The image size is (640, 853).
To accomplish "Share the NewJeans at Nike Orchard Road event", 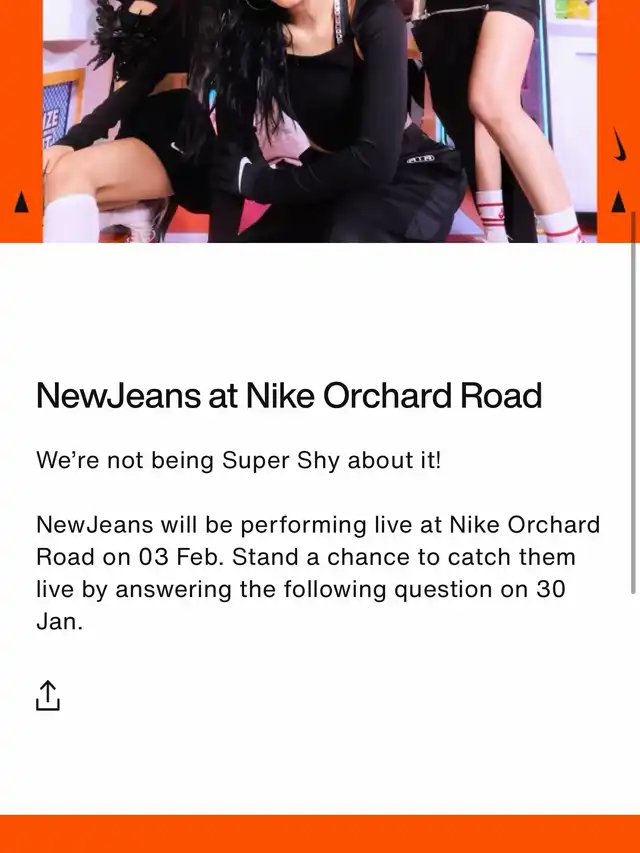I will click(48, 695).
